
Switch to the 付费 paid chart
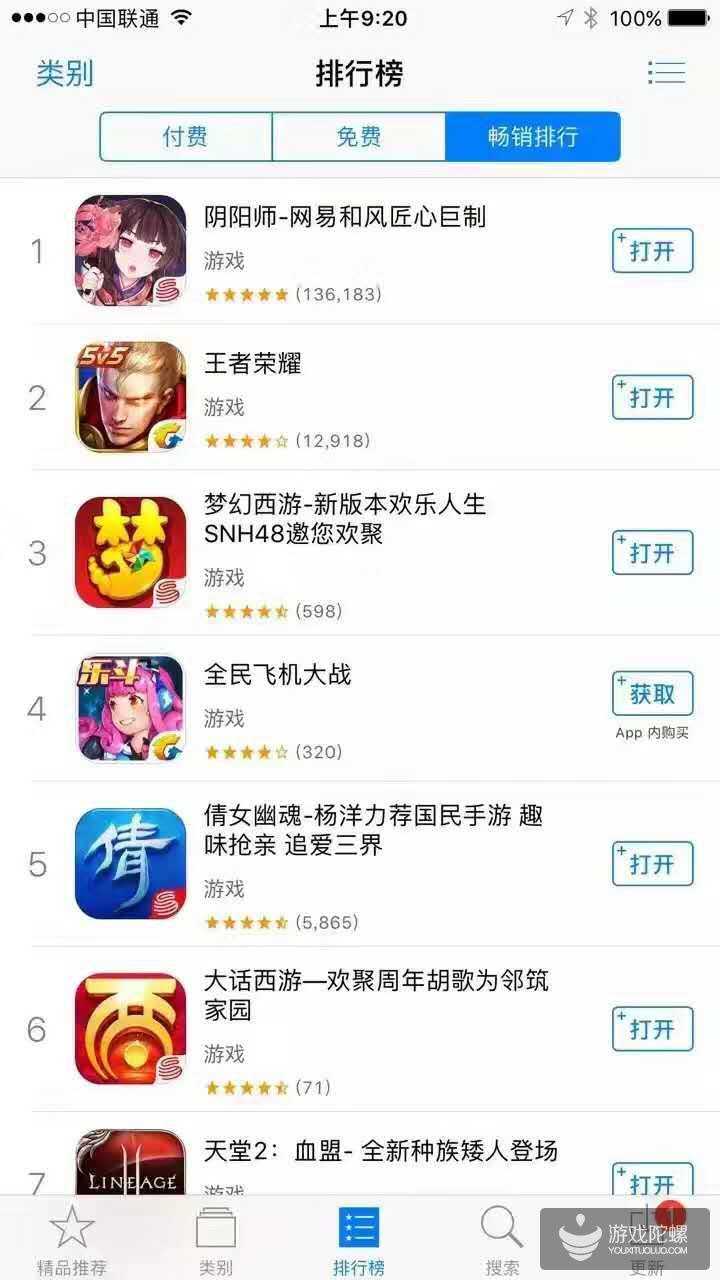(x=185, y=137)
